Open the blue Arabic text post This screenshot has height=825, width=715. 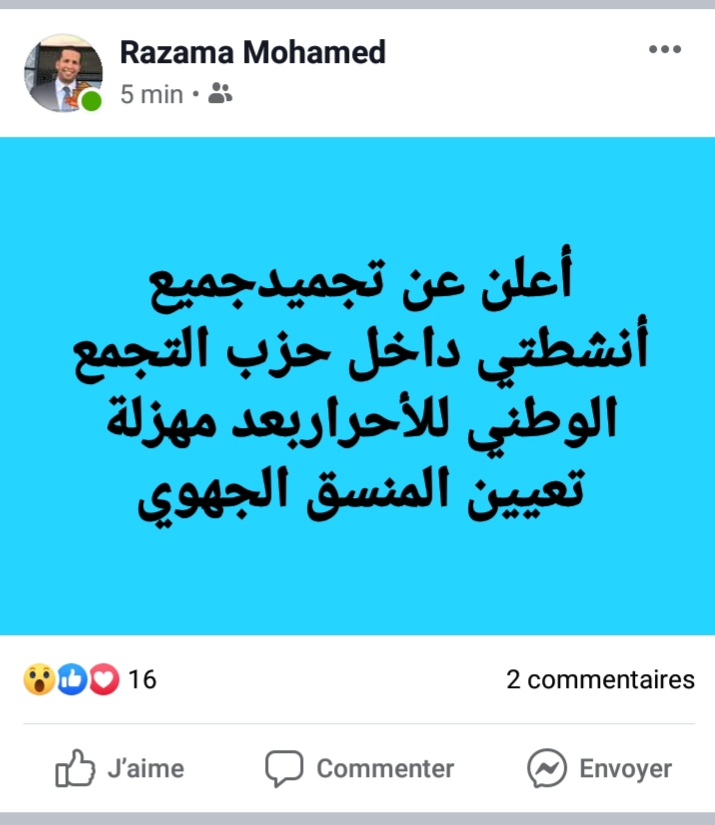point(357,386)
